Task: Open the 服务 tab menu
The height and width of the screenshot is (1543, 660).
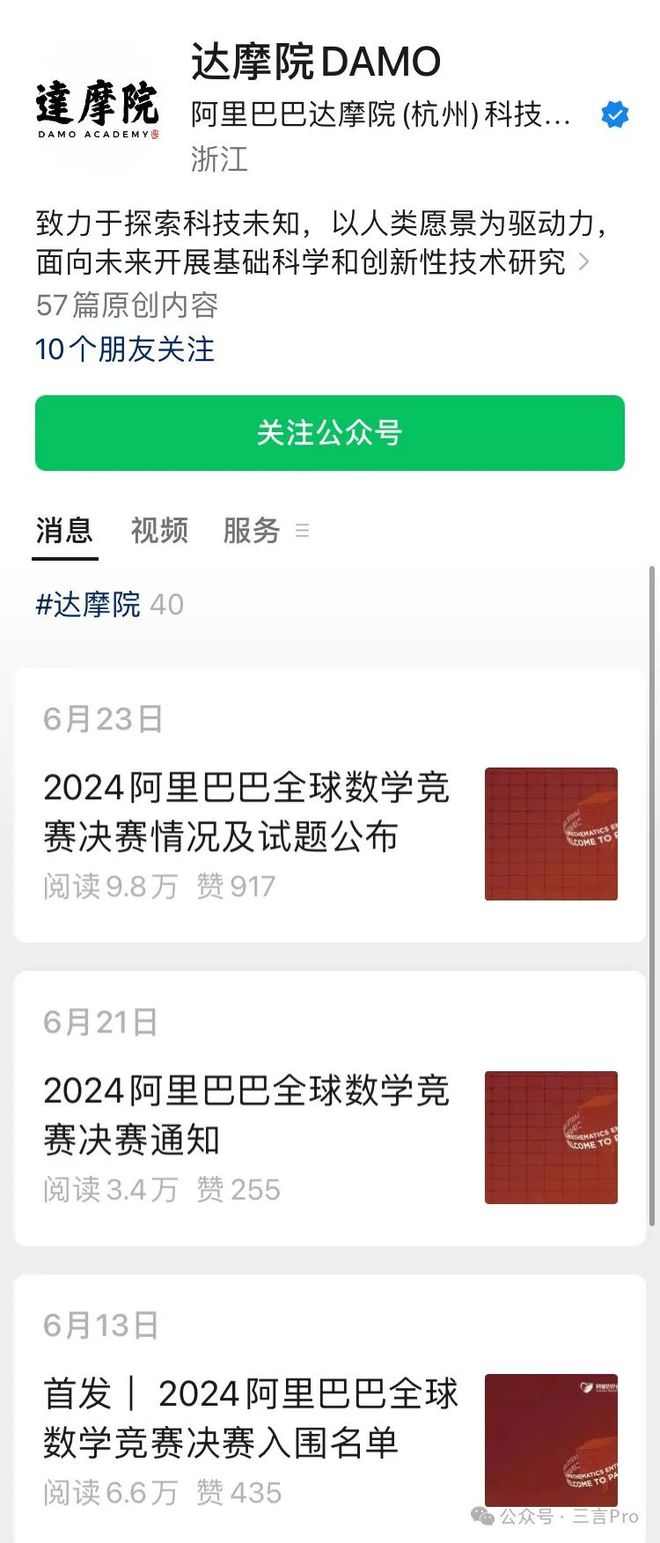Action: pos(265,530)
